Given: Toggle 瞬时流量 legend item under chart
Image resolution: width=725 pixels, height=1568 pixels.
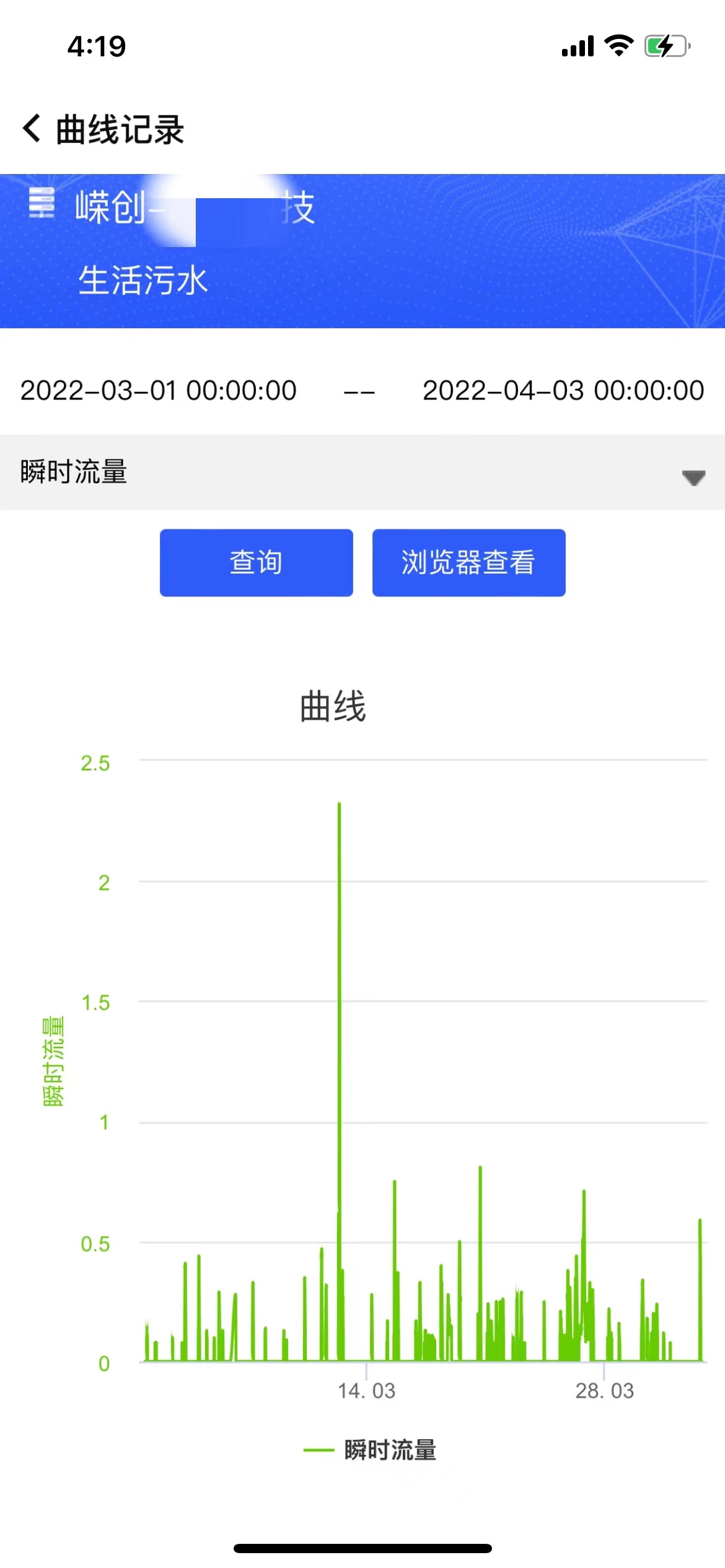Looking at the screenshot, I should pos(370,1450).
